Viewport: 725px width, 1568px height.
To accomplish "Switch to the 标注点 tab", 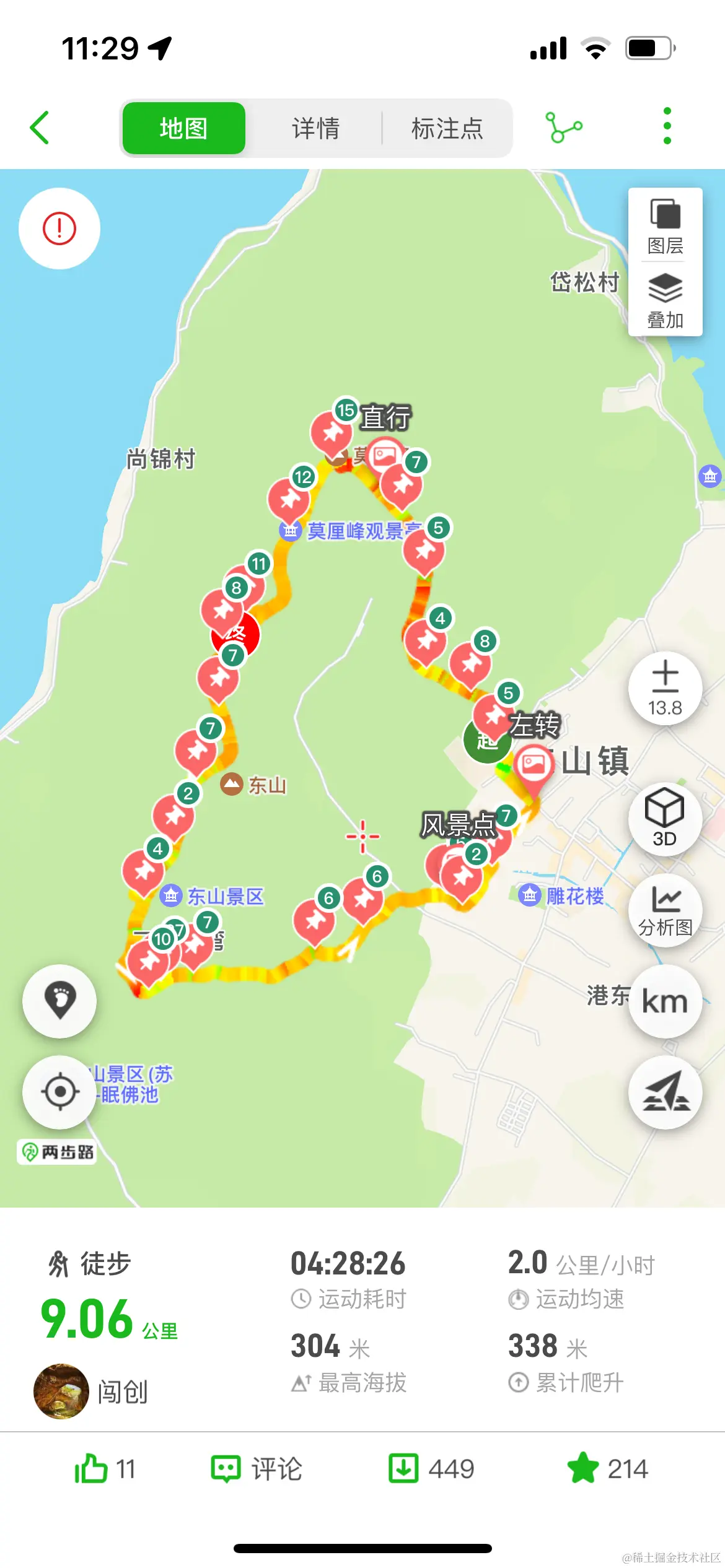I will [447, 128].
